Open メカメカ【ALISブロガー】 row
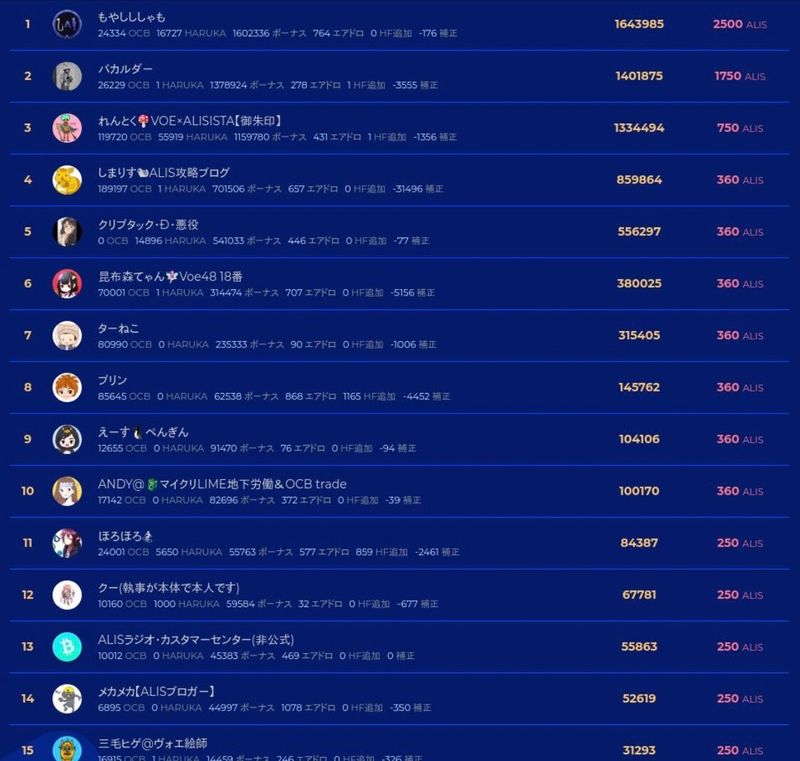 click(x=156, y=692)
